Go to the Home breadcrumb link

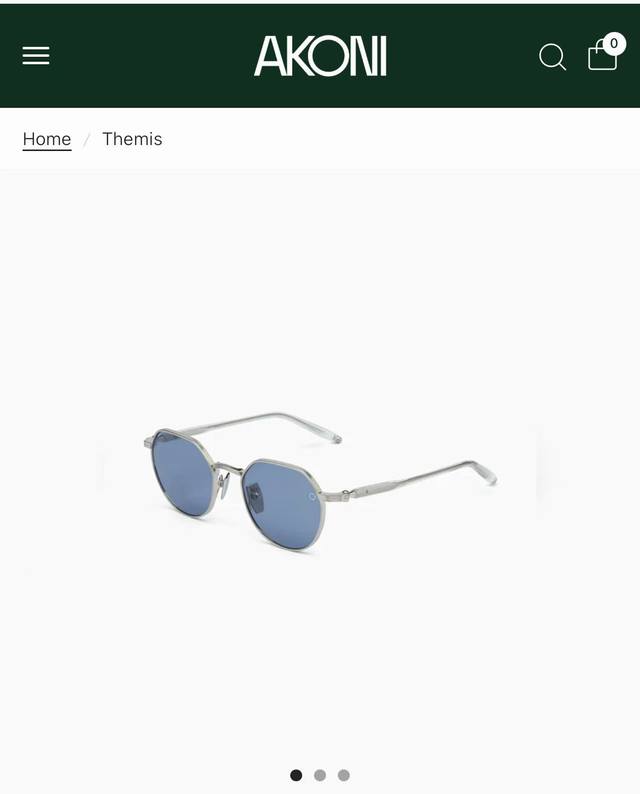coord(47,139)
